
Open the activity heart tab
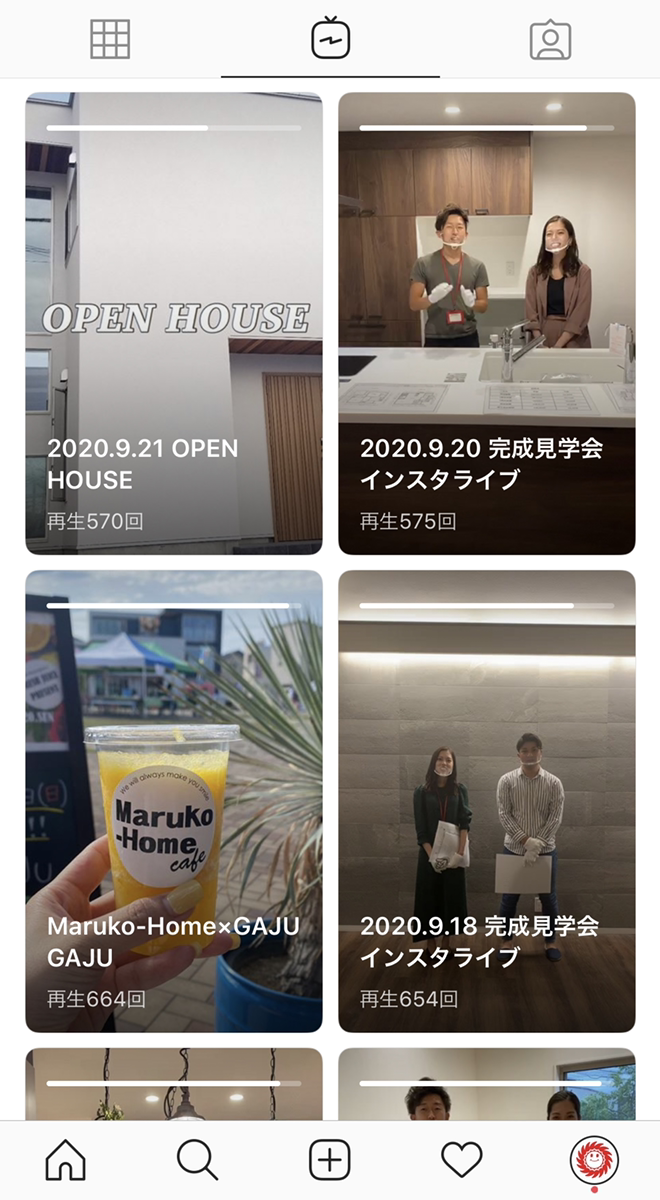461,1160
